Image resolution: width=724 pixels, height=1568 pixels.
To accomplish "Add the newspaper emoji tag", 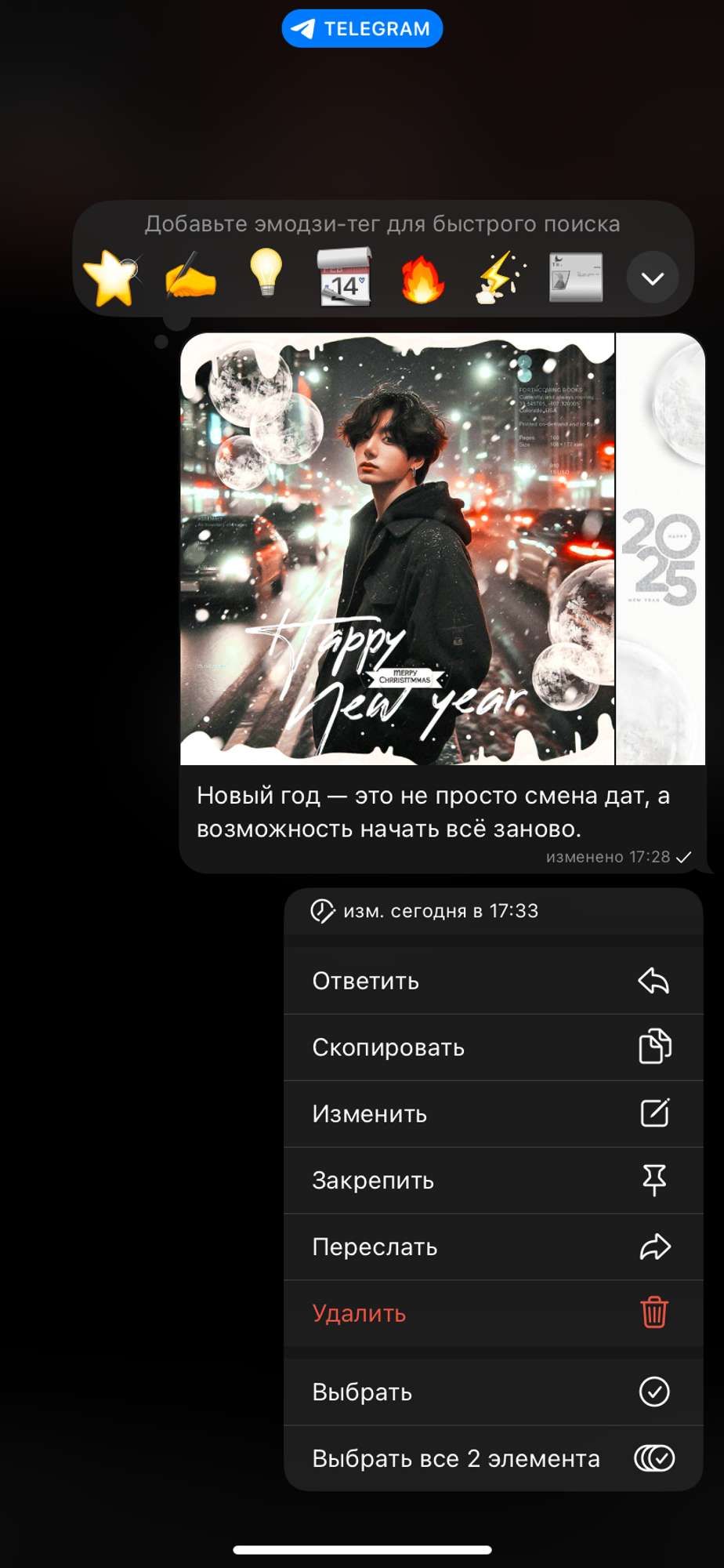I will click(576, 277).
